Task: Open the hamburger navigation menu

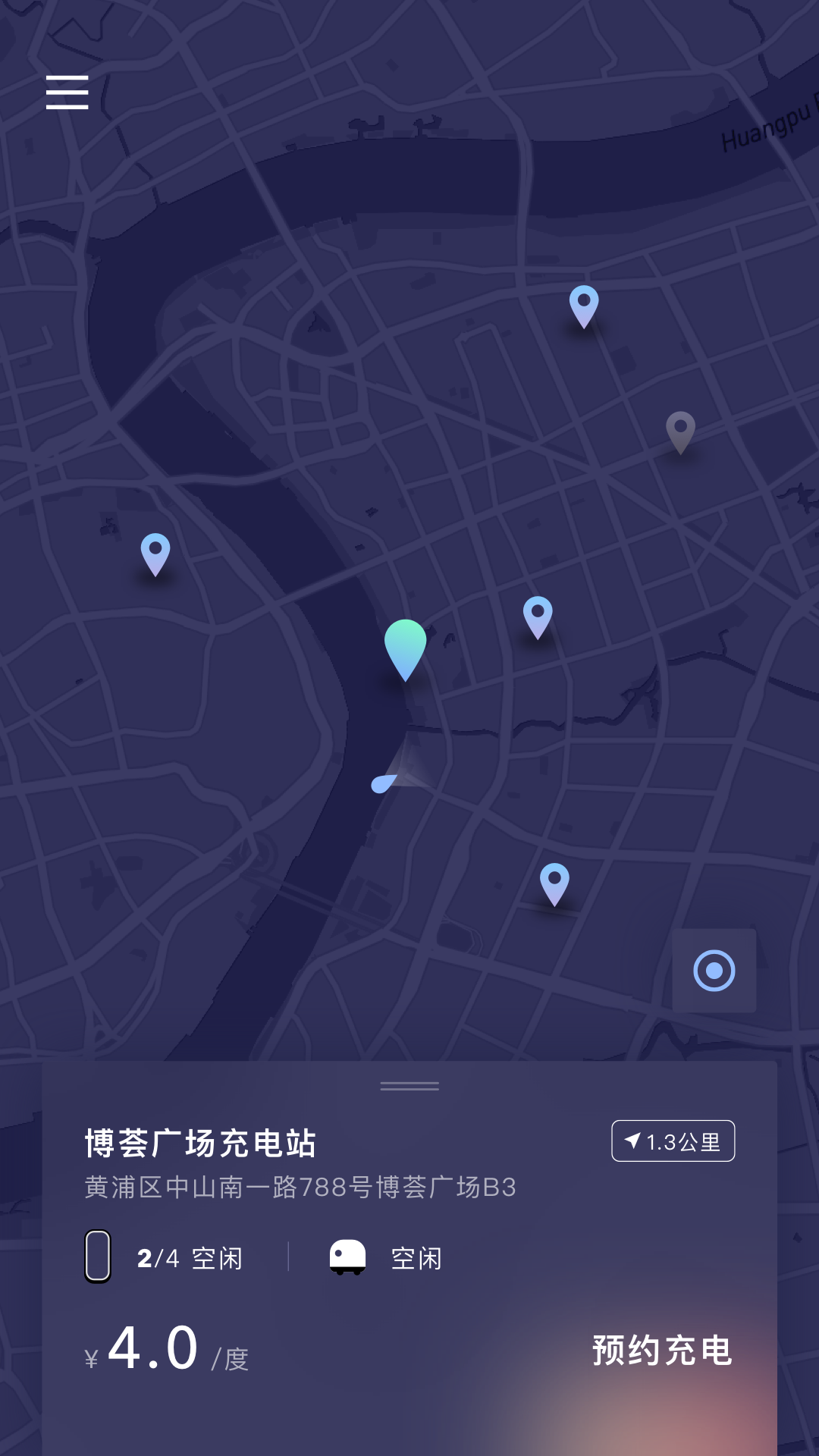Action: pyautogui.click(x=67, y=93)
